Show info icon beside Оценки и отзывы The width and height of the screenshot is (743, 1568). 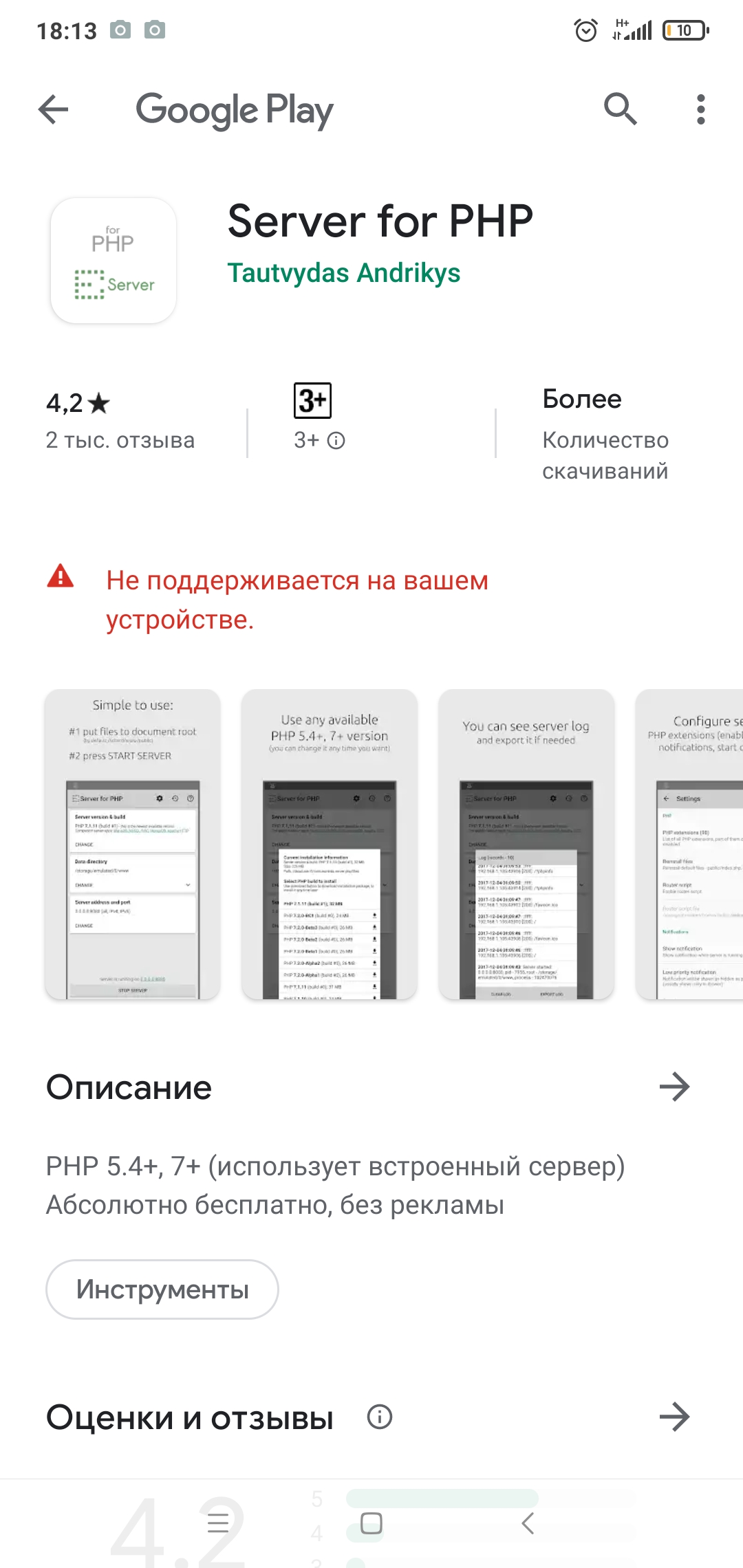[380, 1417]
